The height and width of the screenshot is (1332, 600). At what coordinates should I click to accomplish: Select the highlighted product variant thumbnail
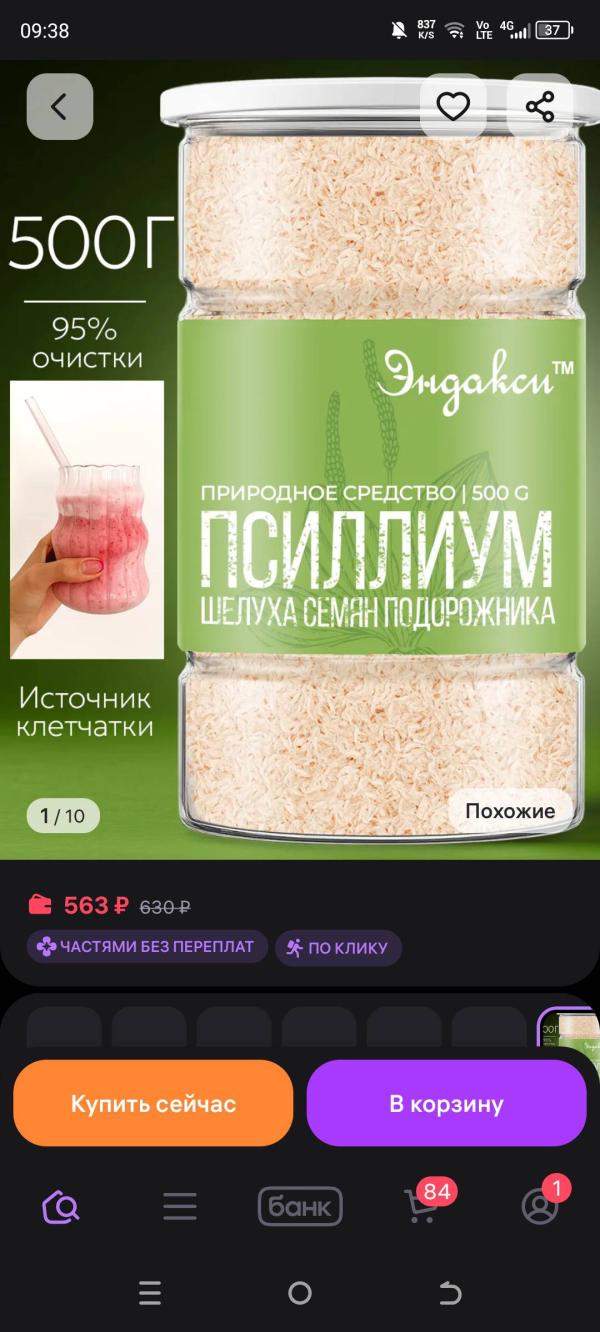click(568, 1028)
